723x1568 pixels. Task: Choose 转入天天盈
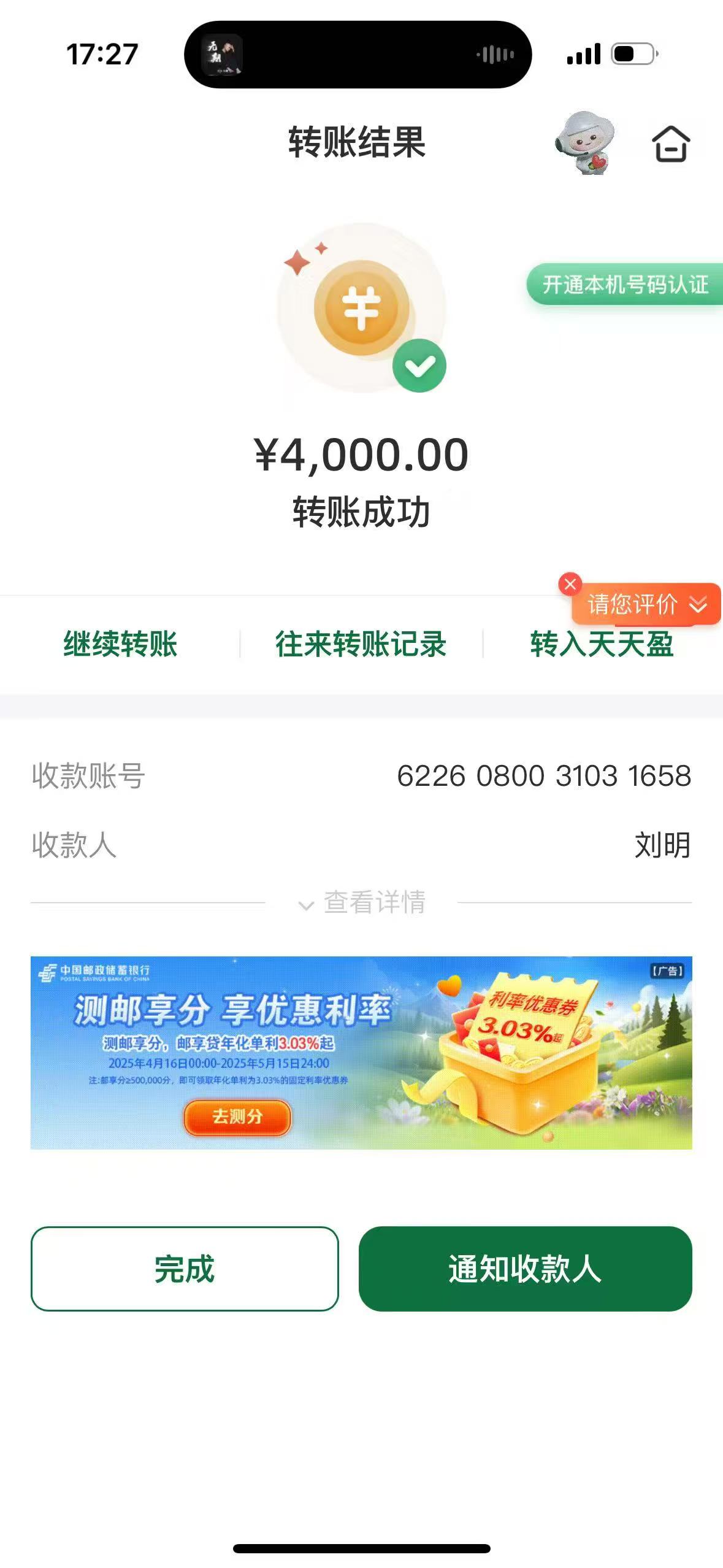click(602, 644)
